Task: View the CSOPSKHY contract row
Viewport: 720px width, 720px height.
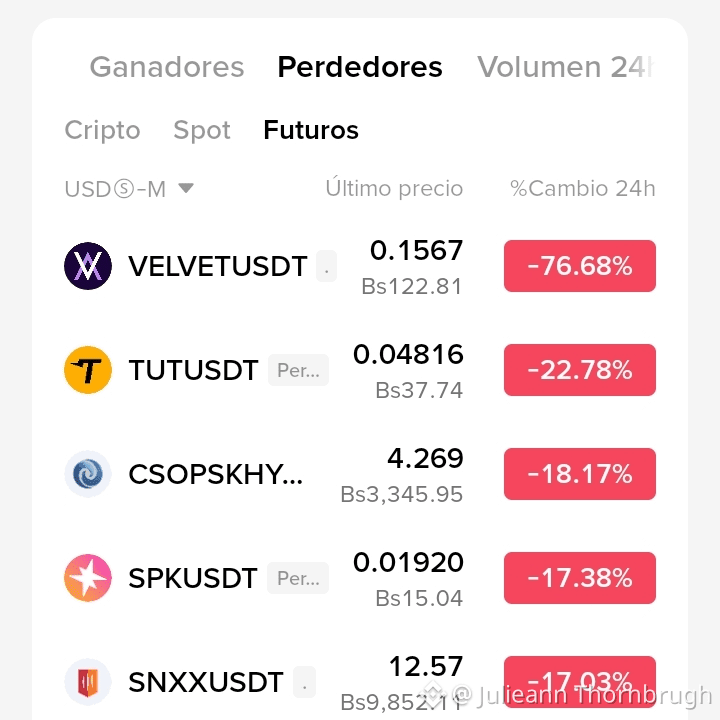Action: pyautogui.click(x=360, y=474)
